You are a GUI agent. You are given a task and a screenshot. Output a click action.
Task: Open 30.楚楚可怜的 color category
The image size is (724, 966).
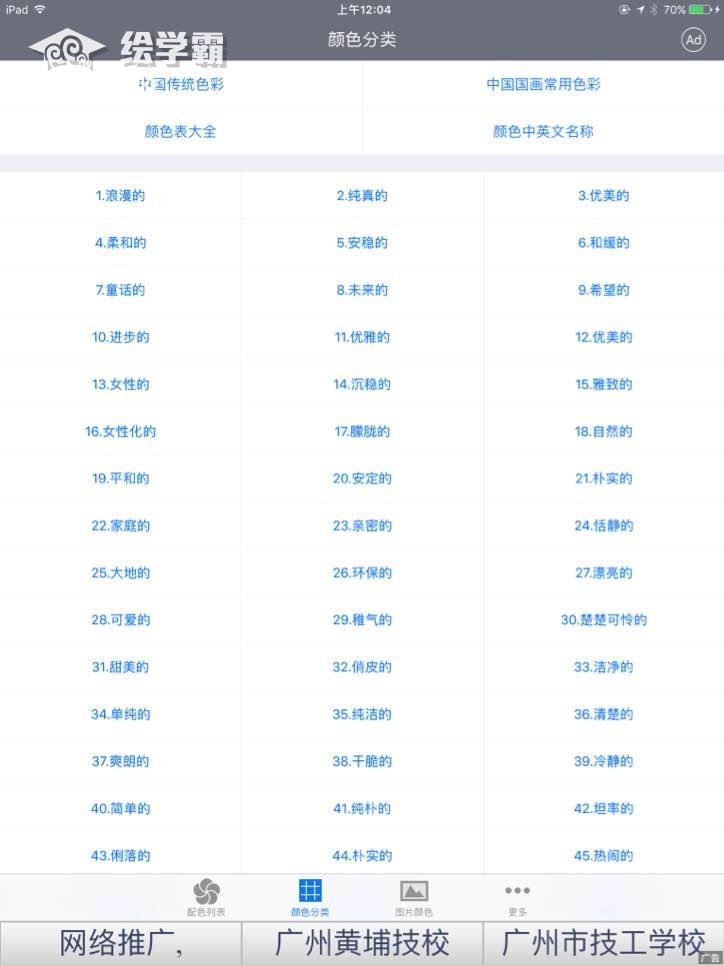604,619
